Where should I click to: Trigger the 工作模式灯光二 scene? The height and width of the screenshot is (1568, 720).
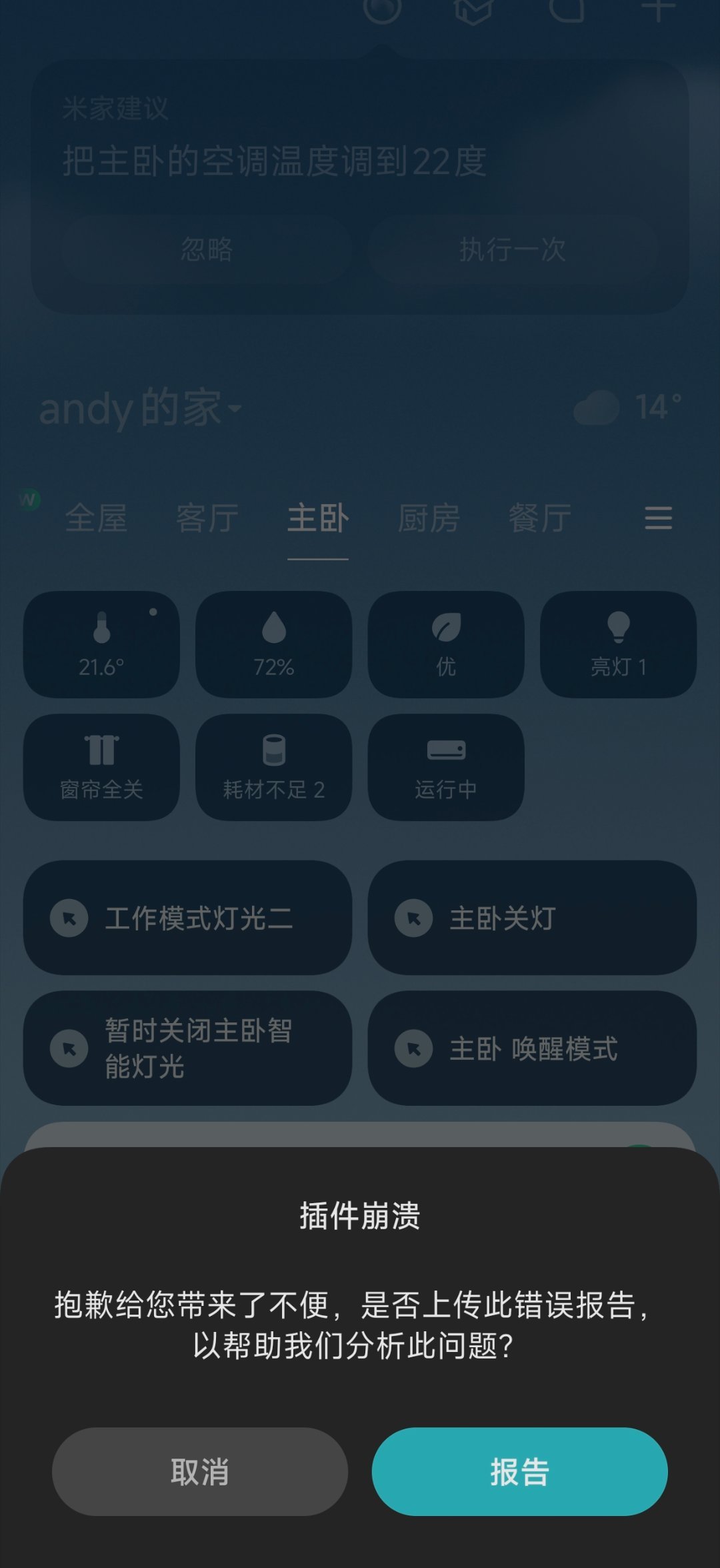(187, 918)
